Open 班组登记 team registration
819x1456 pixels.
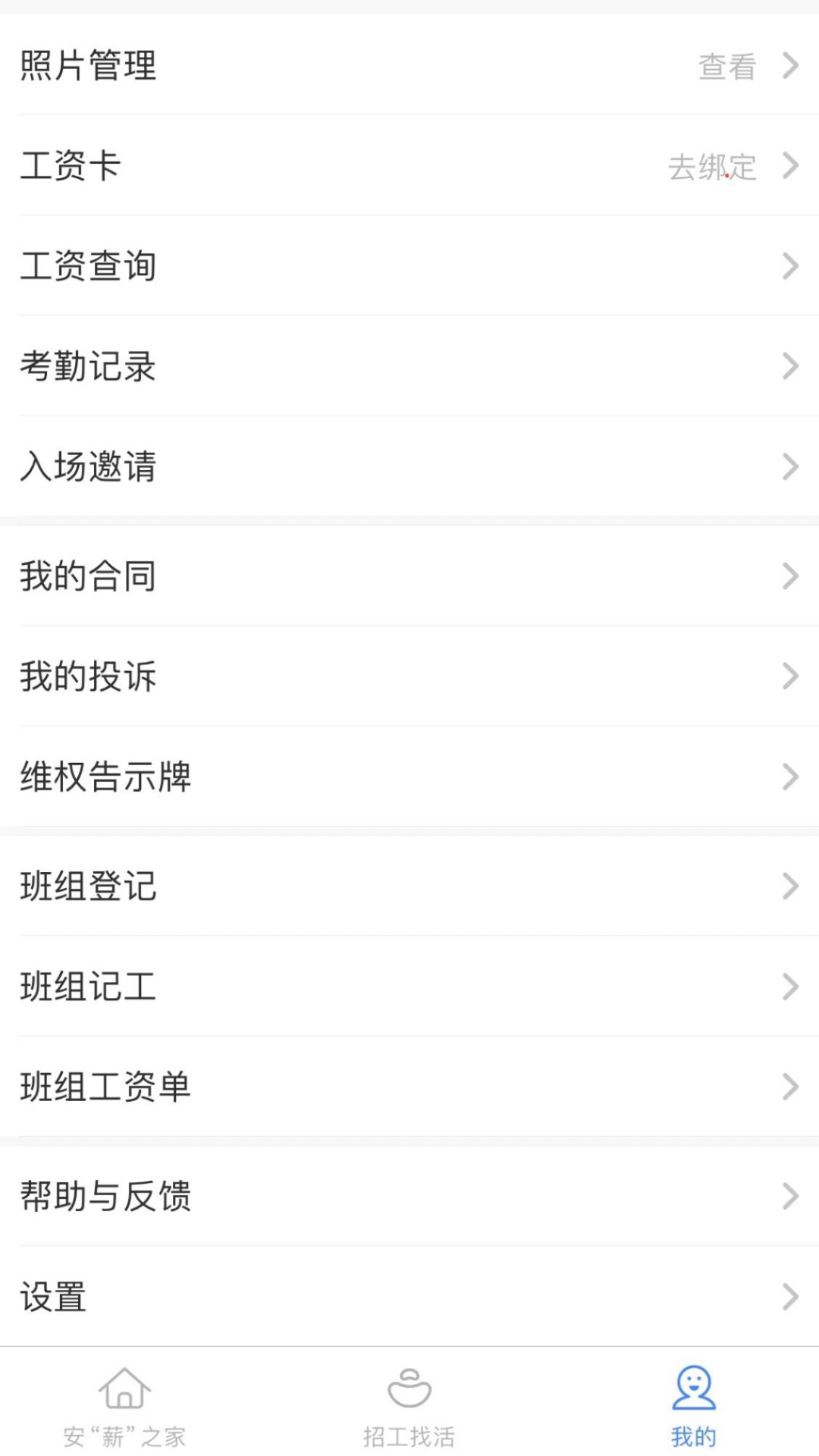(x=88, y=887)
